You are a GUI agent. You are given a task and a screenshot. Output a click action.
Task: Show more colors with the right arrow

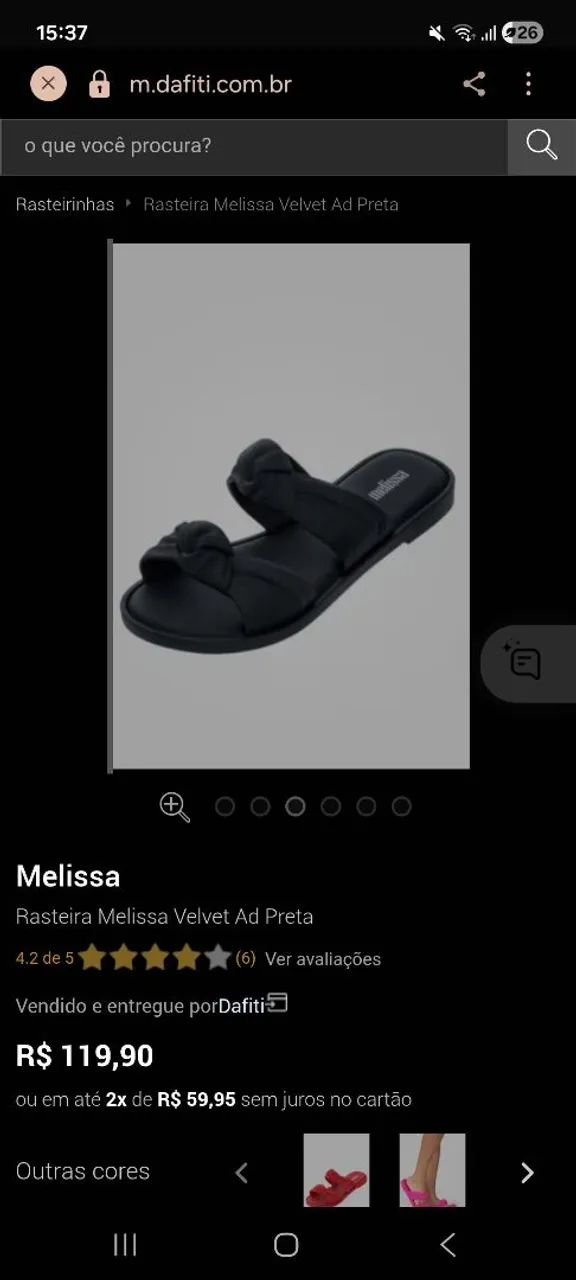[x=527, y=1172]
